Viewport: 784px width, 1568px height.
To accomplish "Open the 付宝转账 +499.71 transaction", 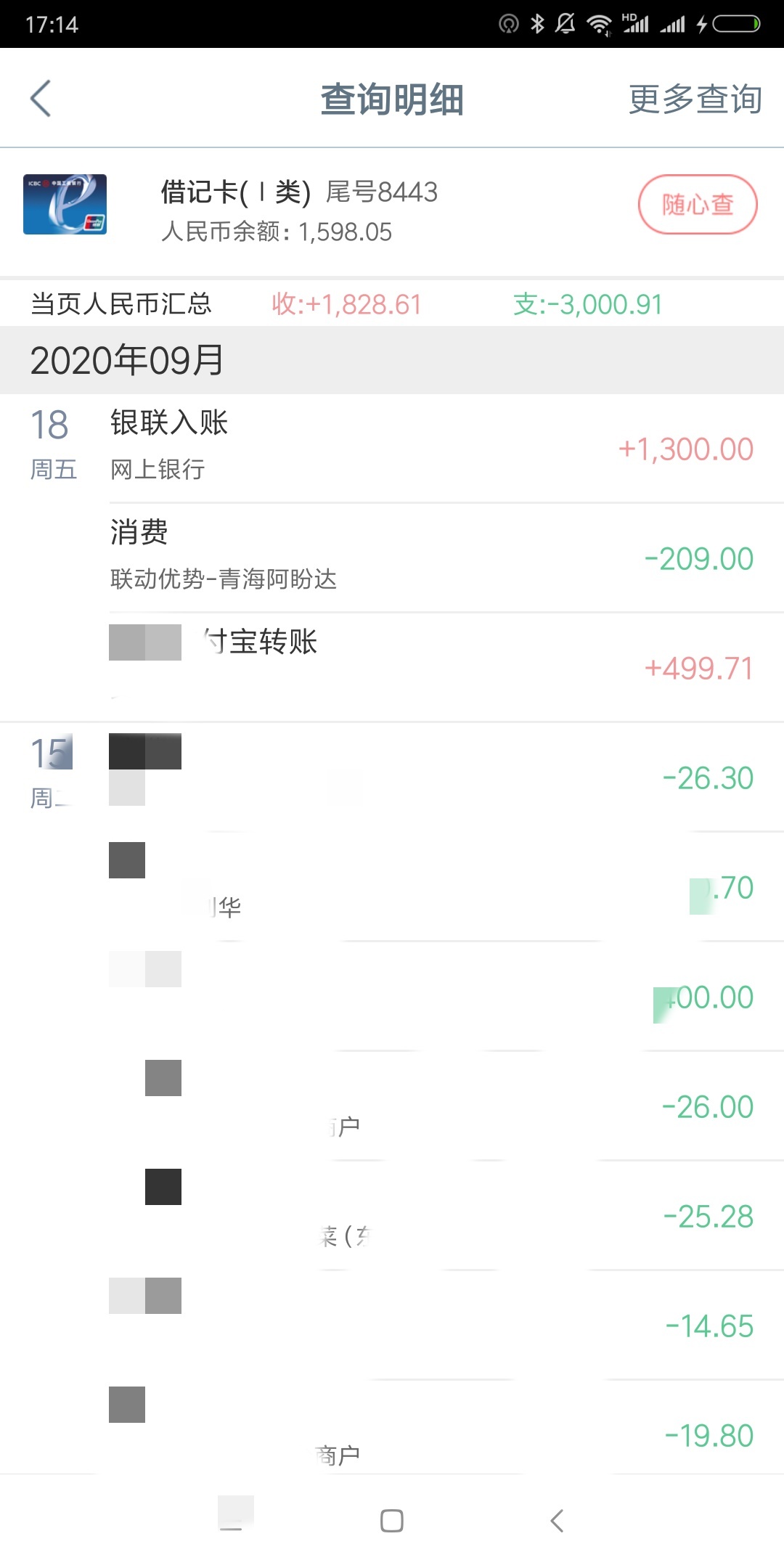I will 446,667.
